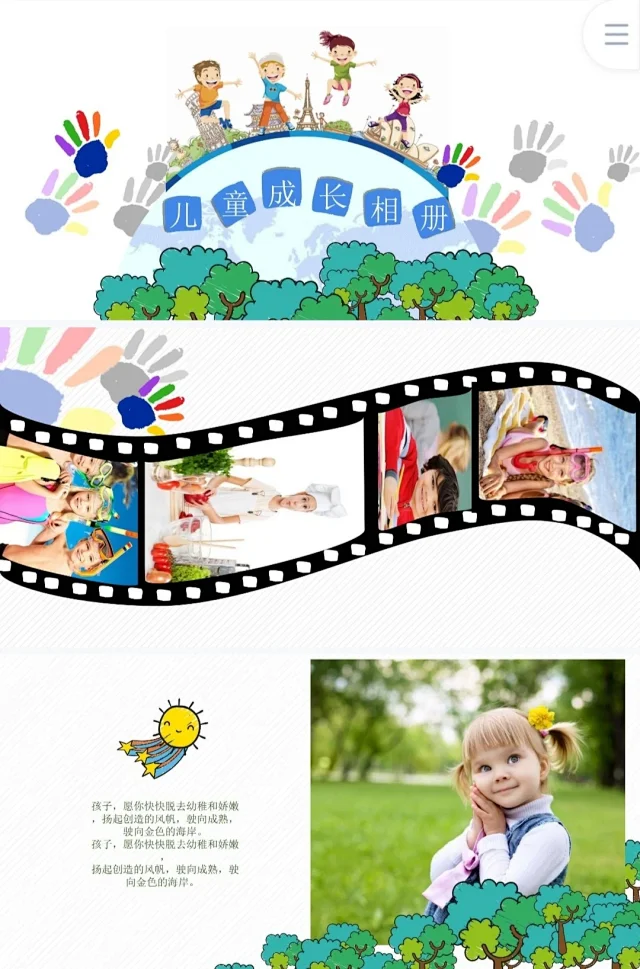Open the hamburger menu button
This screenshot has width=640, height=969.
(616, 34)
